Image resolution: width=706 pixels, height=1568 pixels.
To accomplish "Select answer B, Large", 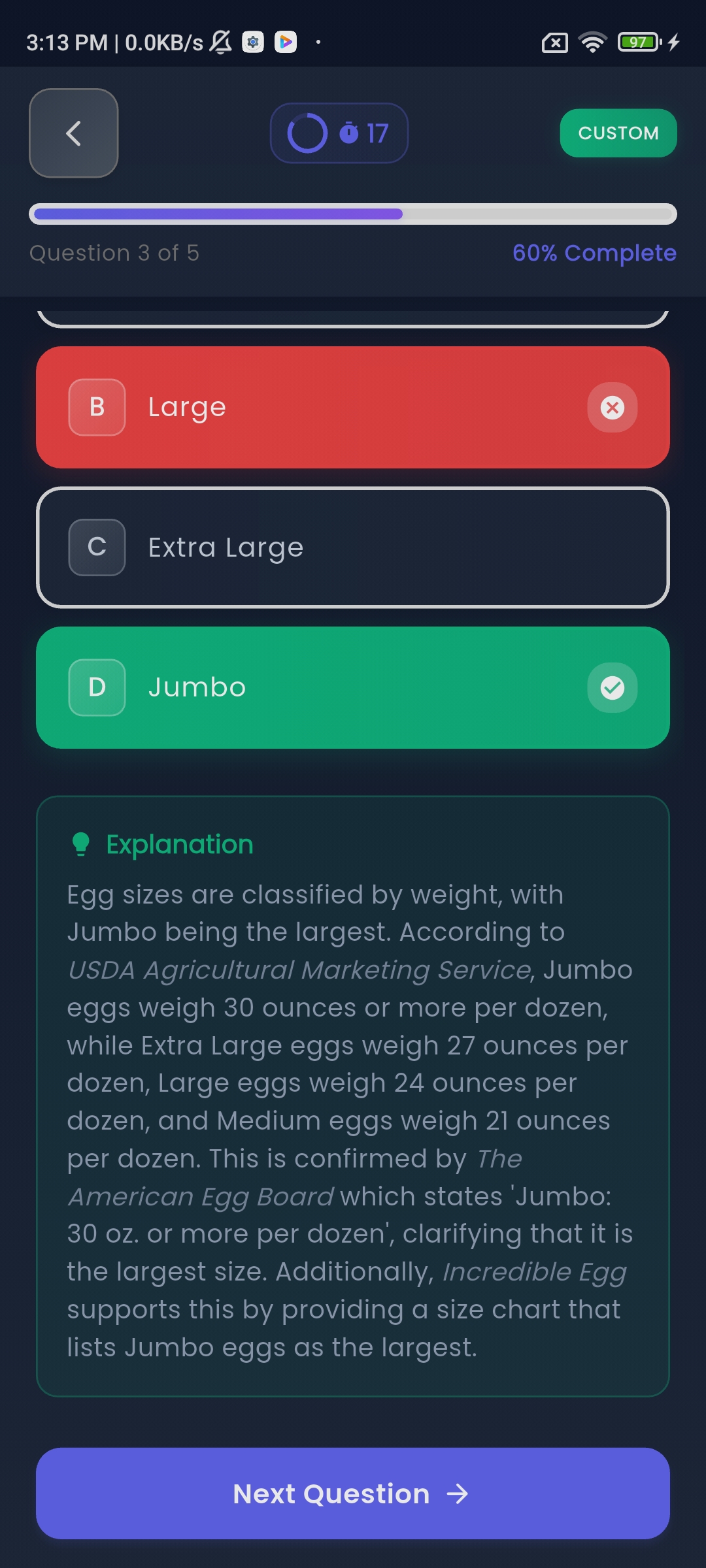I will (353, 407).
